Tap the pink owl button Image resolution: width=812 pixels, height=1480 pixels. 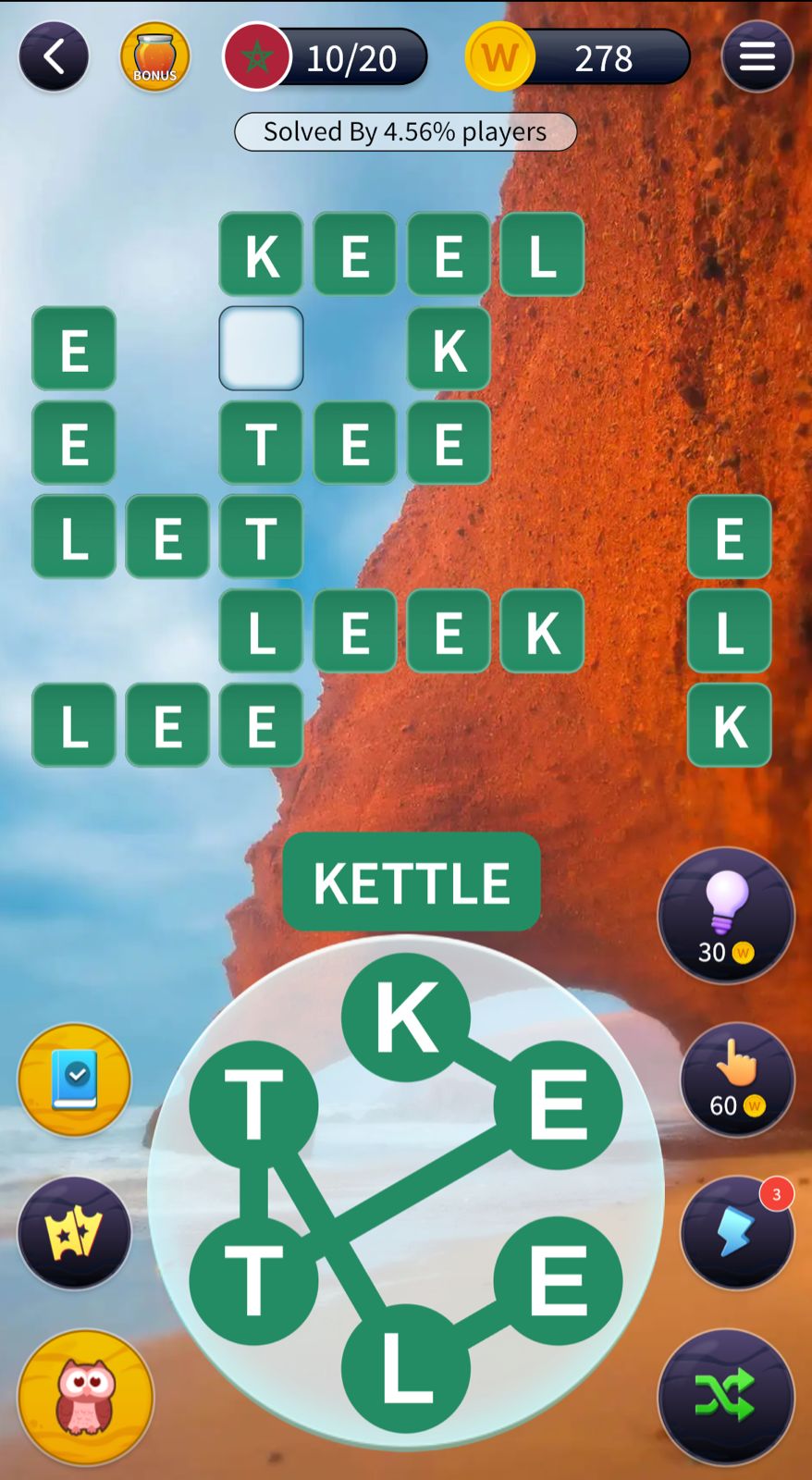coord(85,1397)
